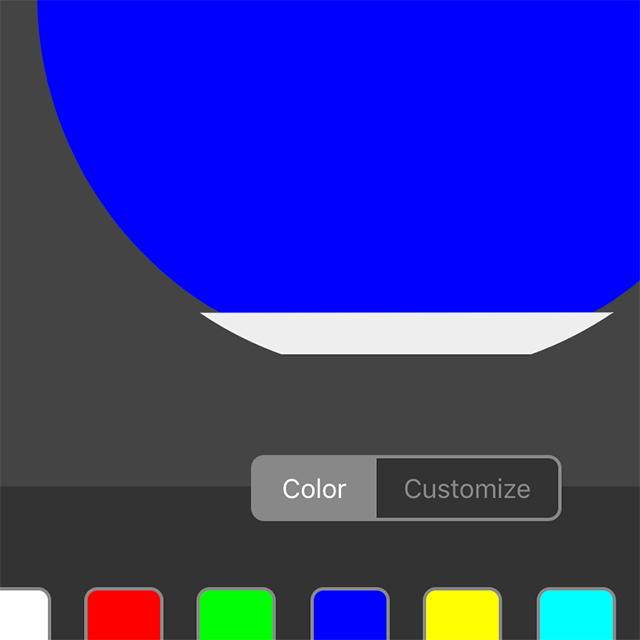640x640 pixels.
Task: Switch to the Customize segment
Action: 467,489
